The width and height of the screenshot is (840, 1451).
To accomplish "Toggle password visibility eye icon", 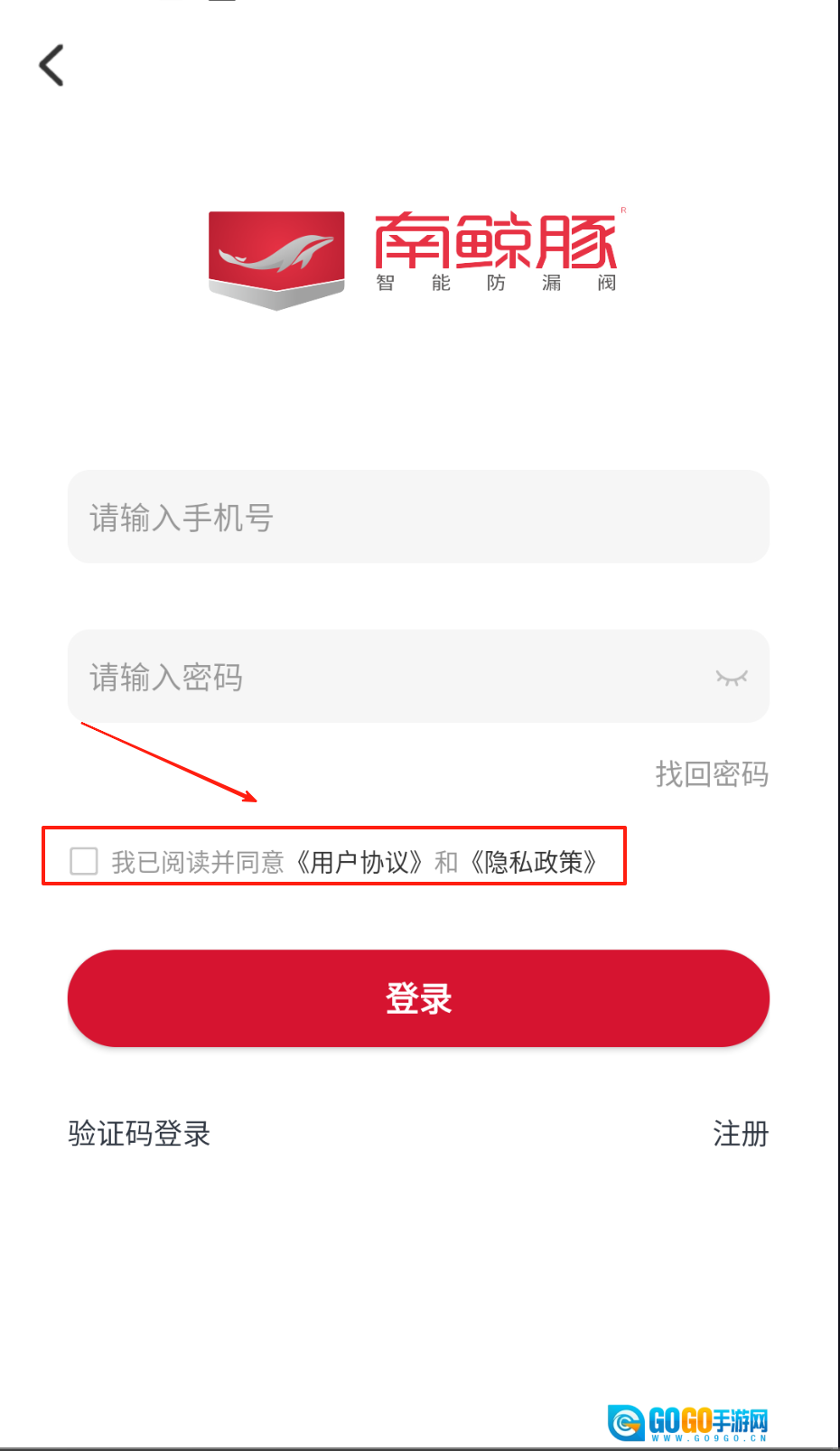I will [731, 678].
